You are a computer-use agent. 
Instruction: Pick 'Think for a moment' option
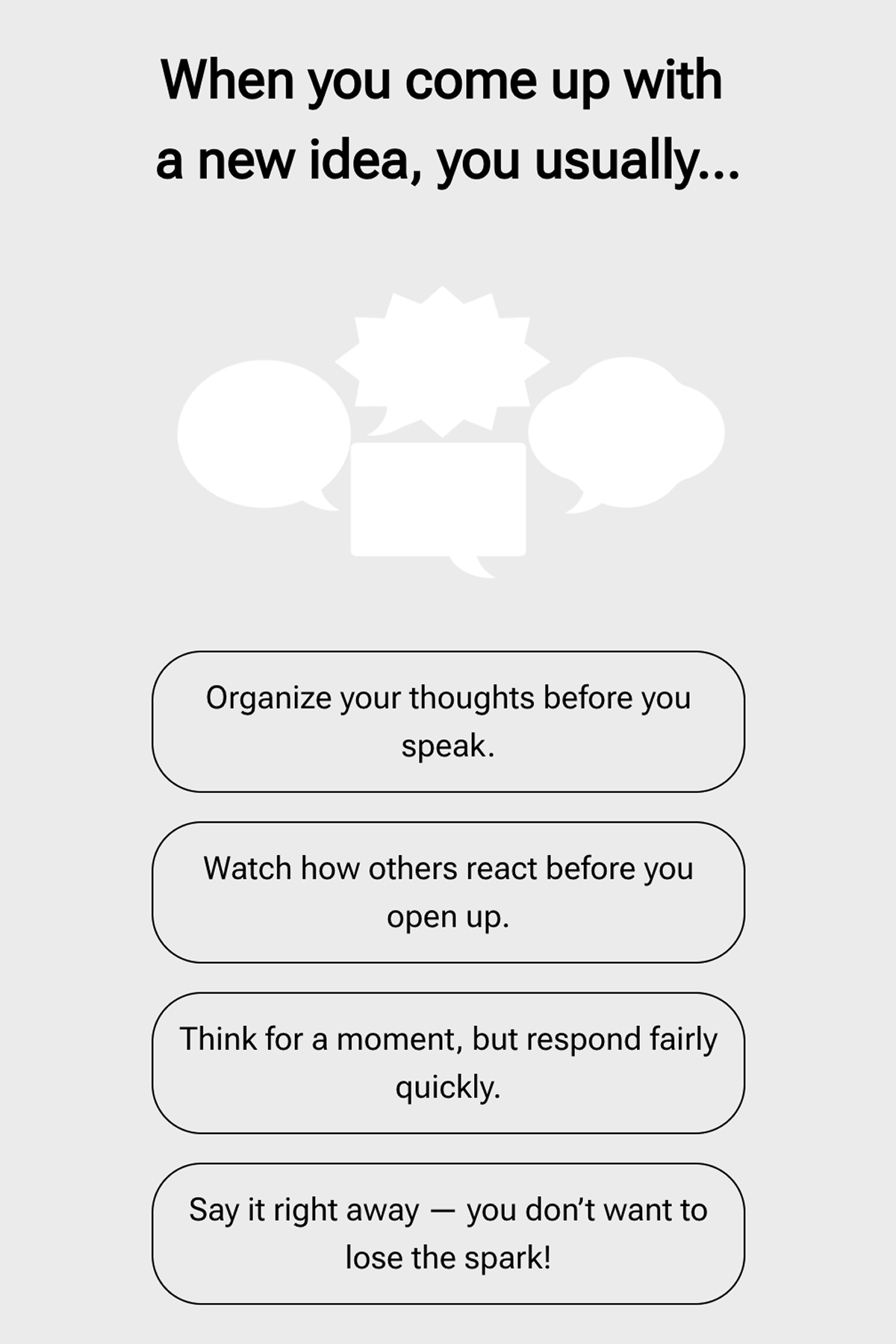[x=448, y=1063]
